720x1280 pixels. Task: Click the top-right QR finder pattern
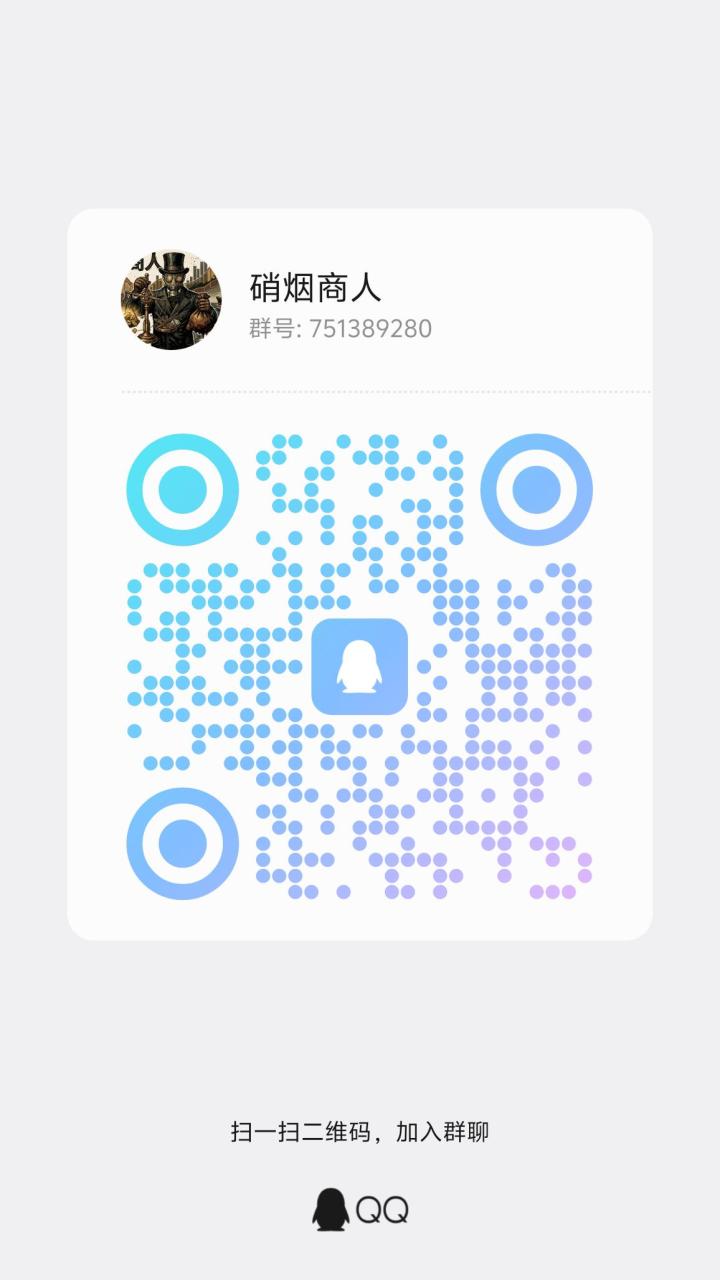538,489
